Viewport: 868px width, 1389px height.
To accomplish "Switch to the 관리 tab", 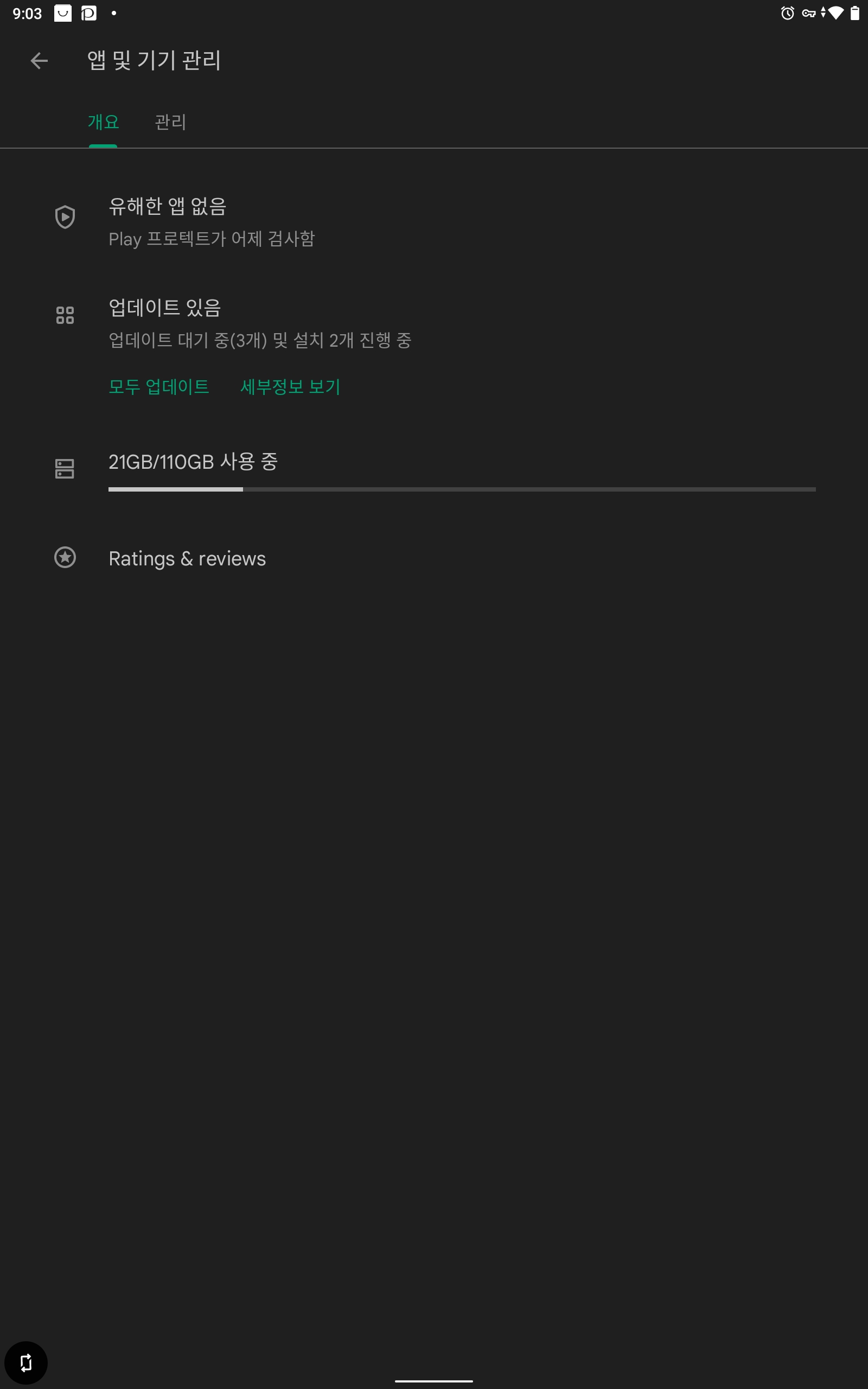I will [x=170, y=122].
